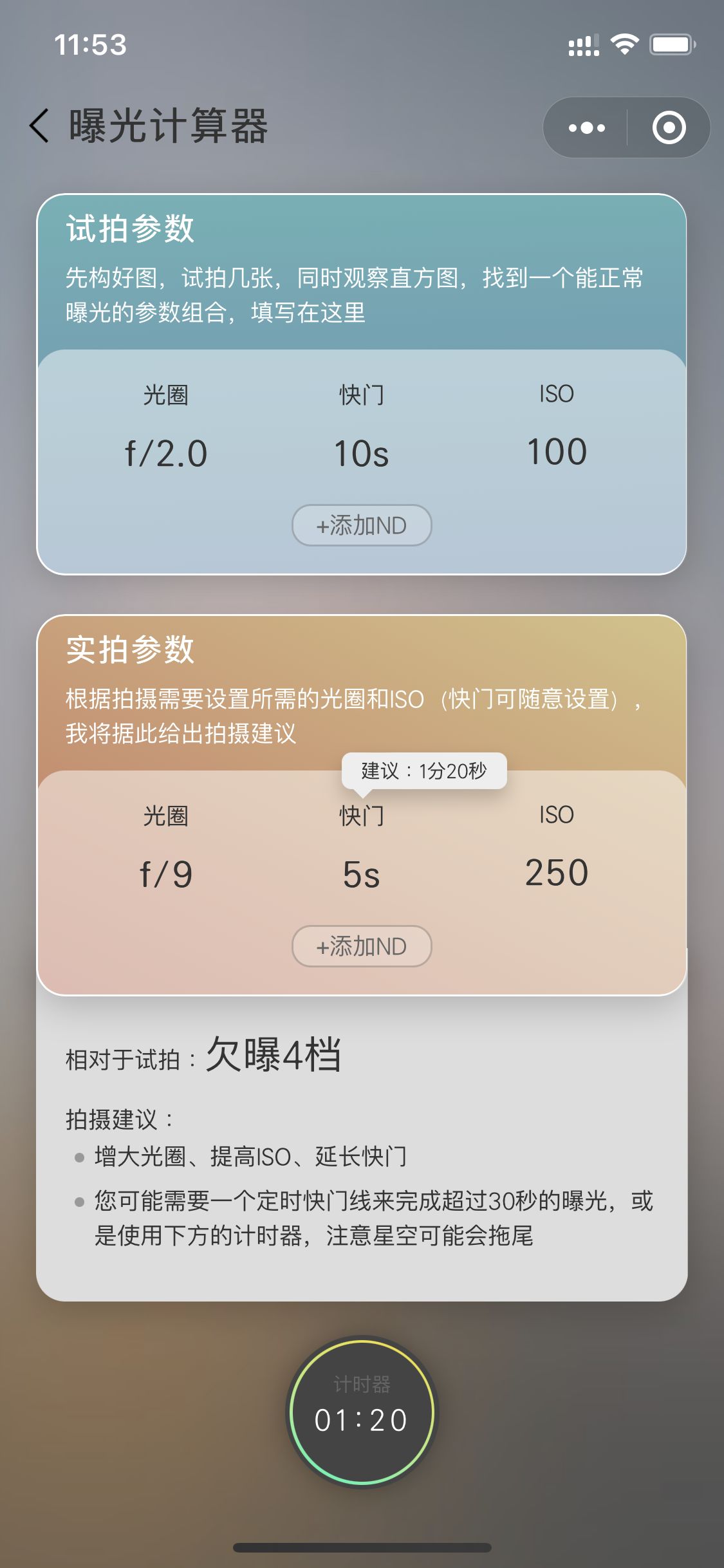Change test shot shutter 10s
The width and height of the screenshot is (724, 1568).
coord(361,453)
